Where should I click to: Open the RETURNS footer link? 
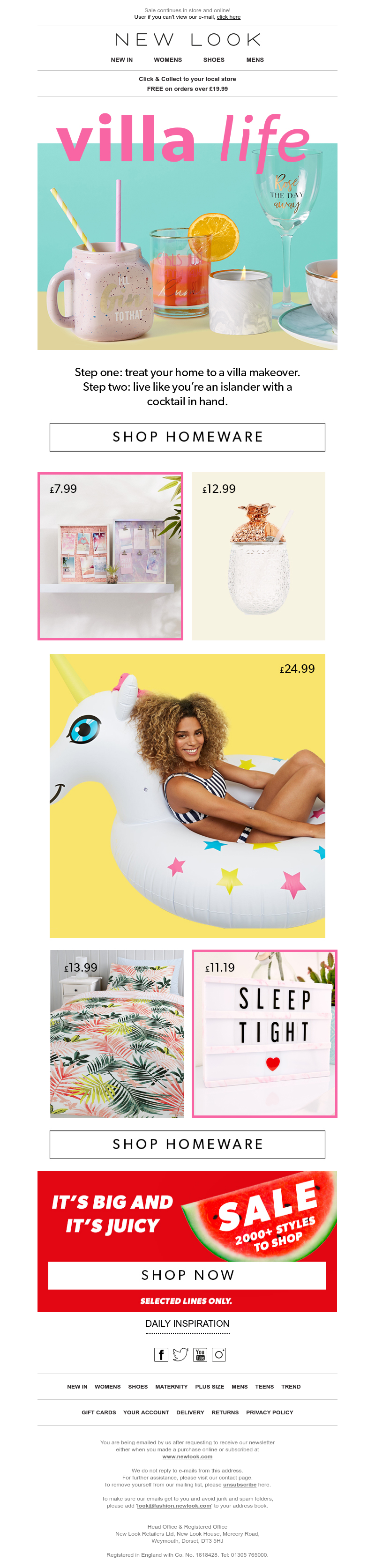pyautogui.click(x=225, y=1412)
